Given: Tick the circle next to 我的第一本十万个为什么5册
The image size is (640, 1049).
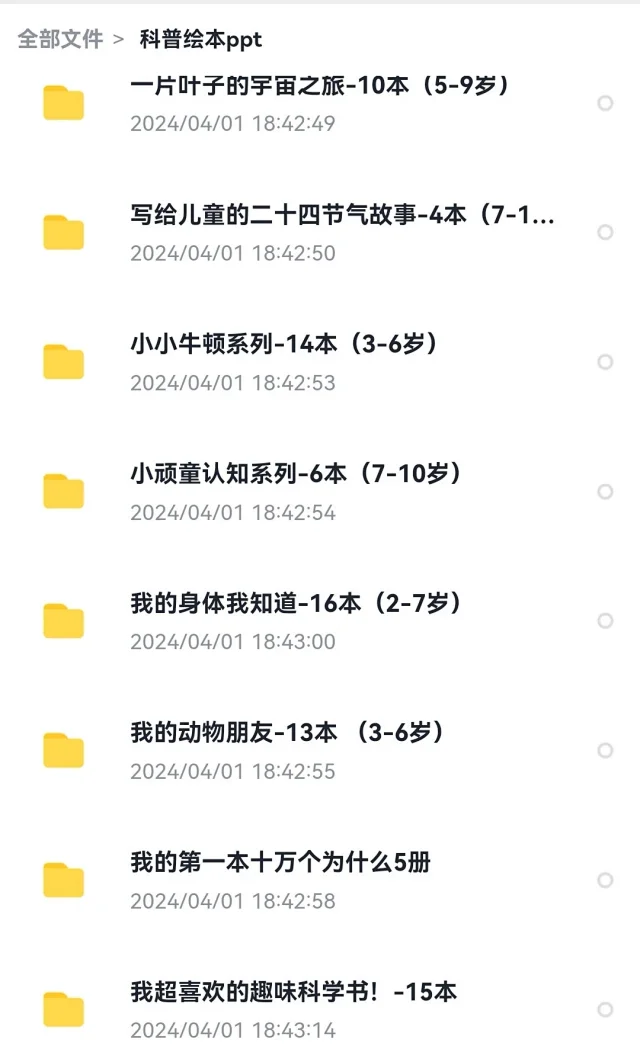Looking at the screenshot, I should click(605, 880).
